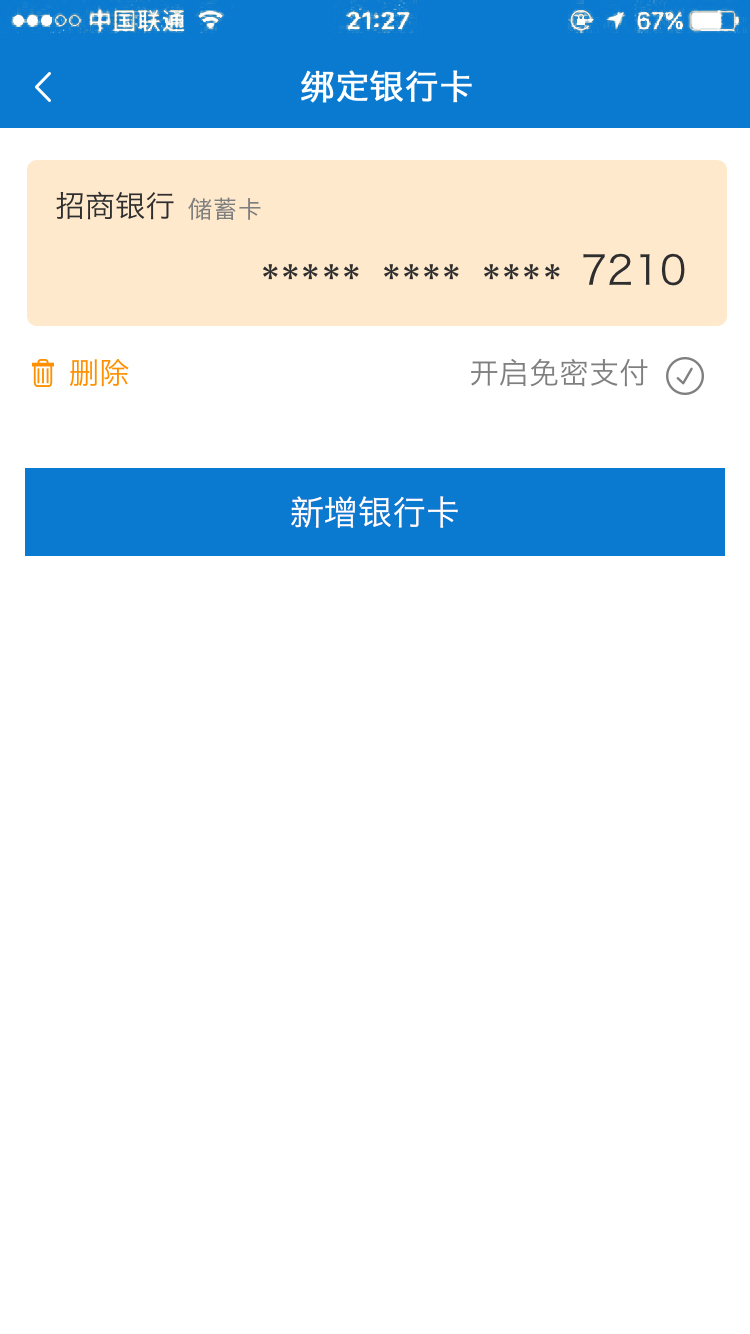Delete the bound card via 删除
The height and width of the screenshot is (1334, 750).
tap(80, 374)
